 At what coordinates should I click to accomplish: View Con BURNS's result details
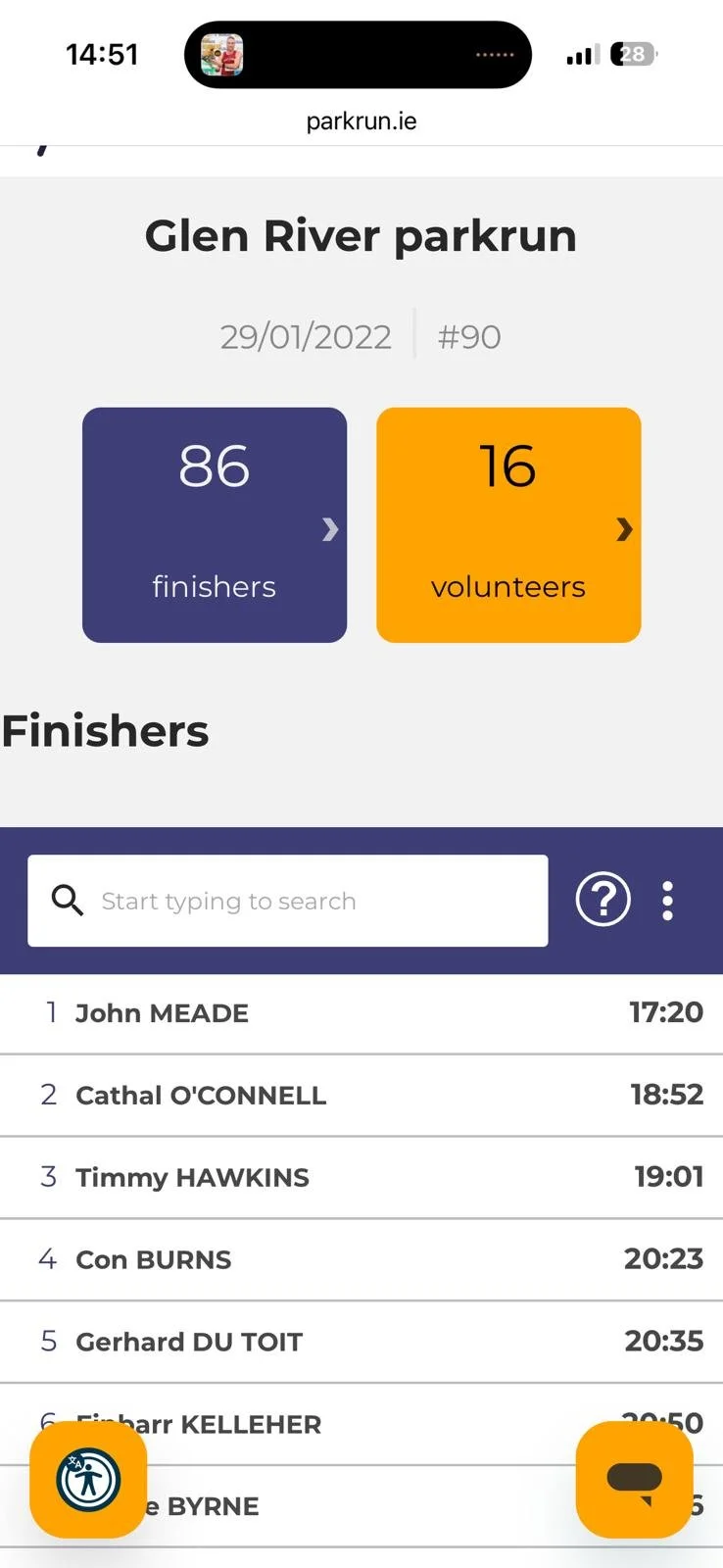[361, 1260]
